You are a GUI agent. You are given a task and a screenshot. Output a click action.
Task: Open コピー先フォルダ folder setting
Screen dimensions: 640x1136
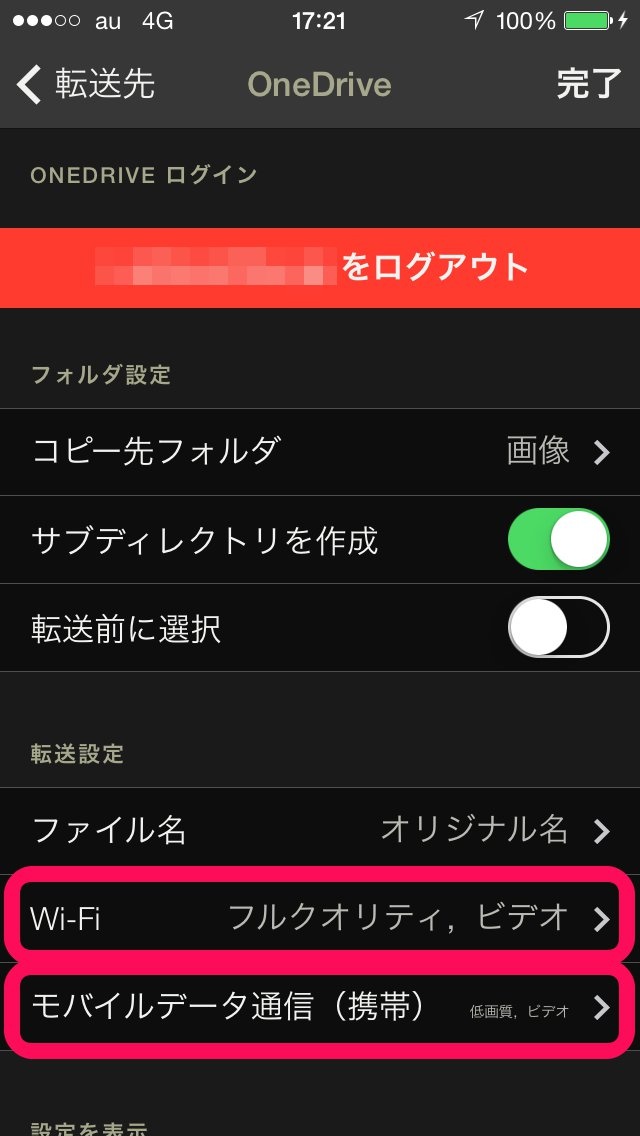point(320,452)
